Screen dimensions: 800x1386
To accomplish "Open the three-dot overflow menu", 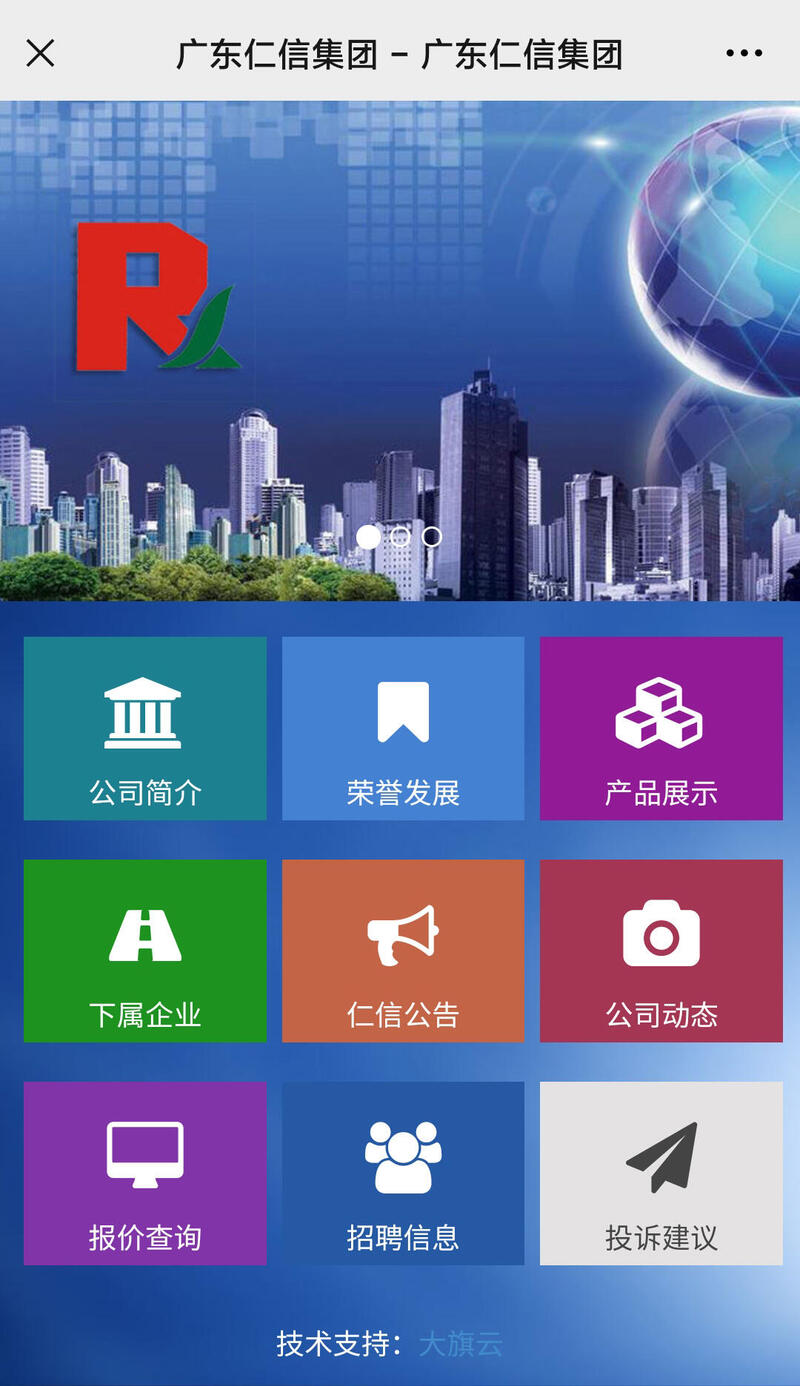I will click(x=744, y=53).
